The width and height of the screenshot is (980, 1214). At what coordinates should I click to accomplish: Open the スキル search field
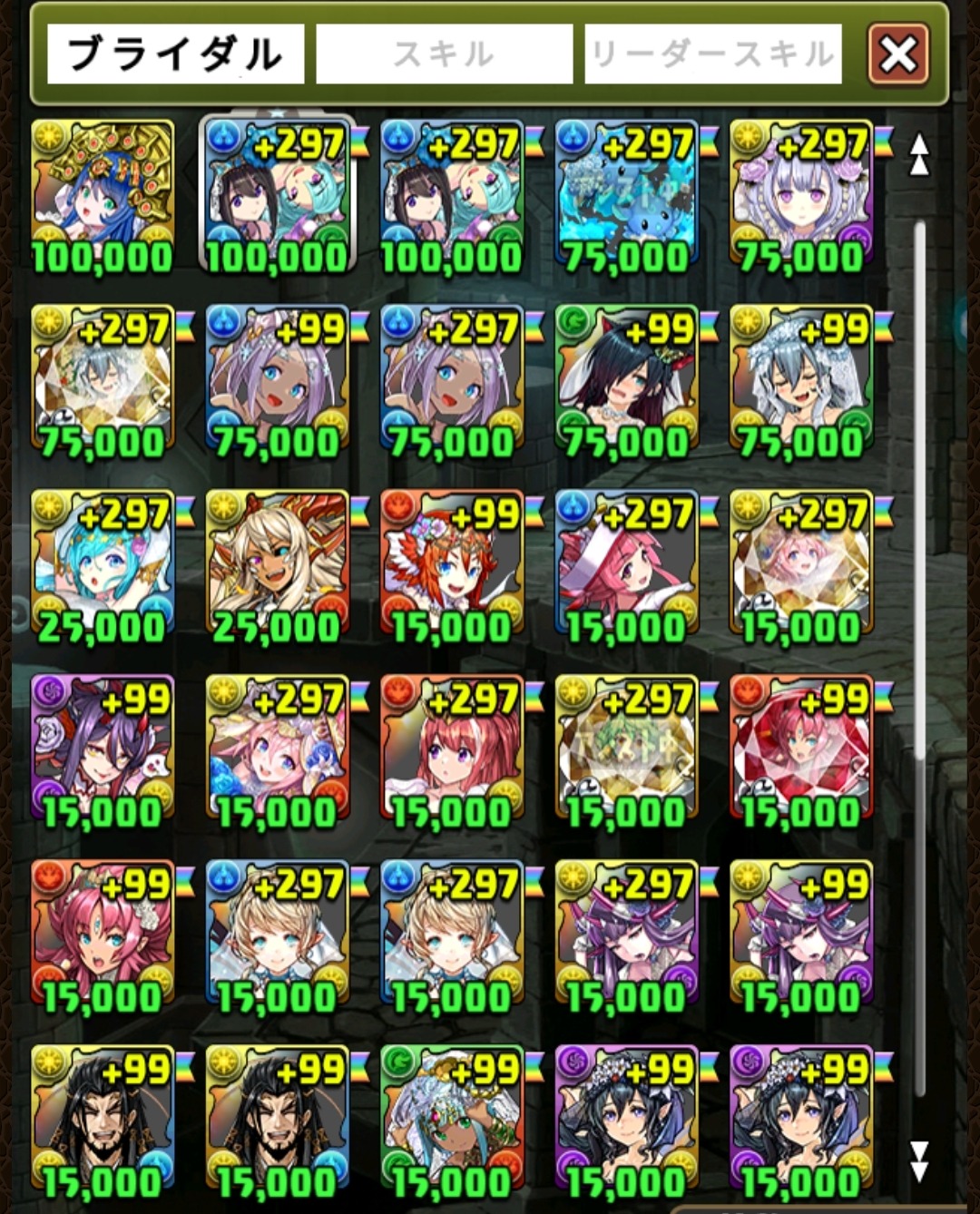point(444,54)
